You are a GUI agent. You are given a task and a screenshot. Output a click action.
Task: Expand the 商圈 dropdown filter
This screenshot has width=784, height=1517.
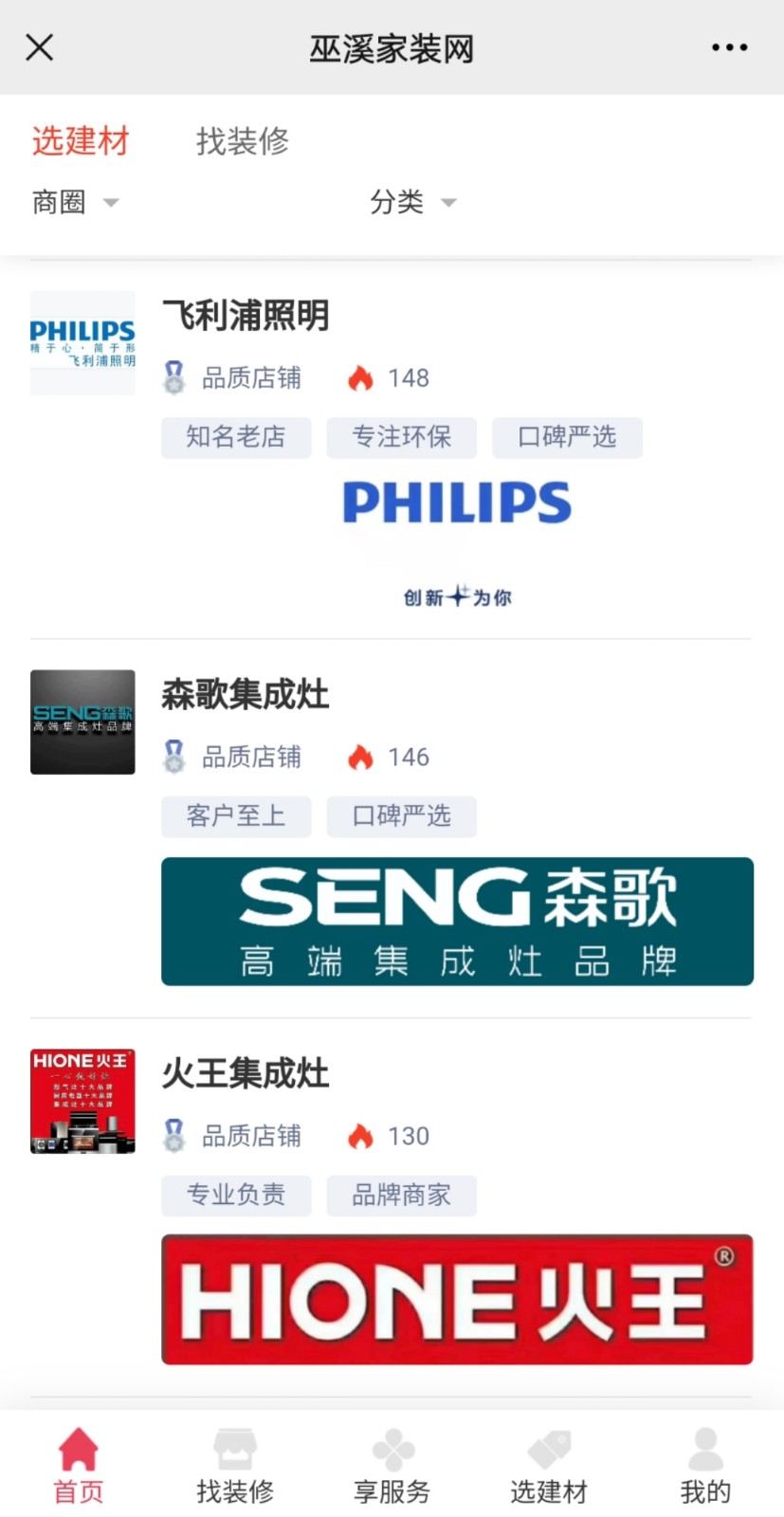point(76,202)
